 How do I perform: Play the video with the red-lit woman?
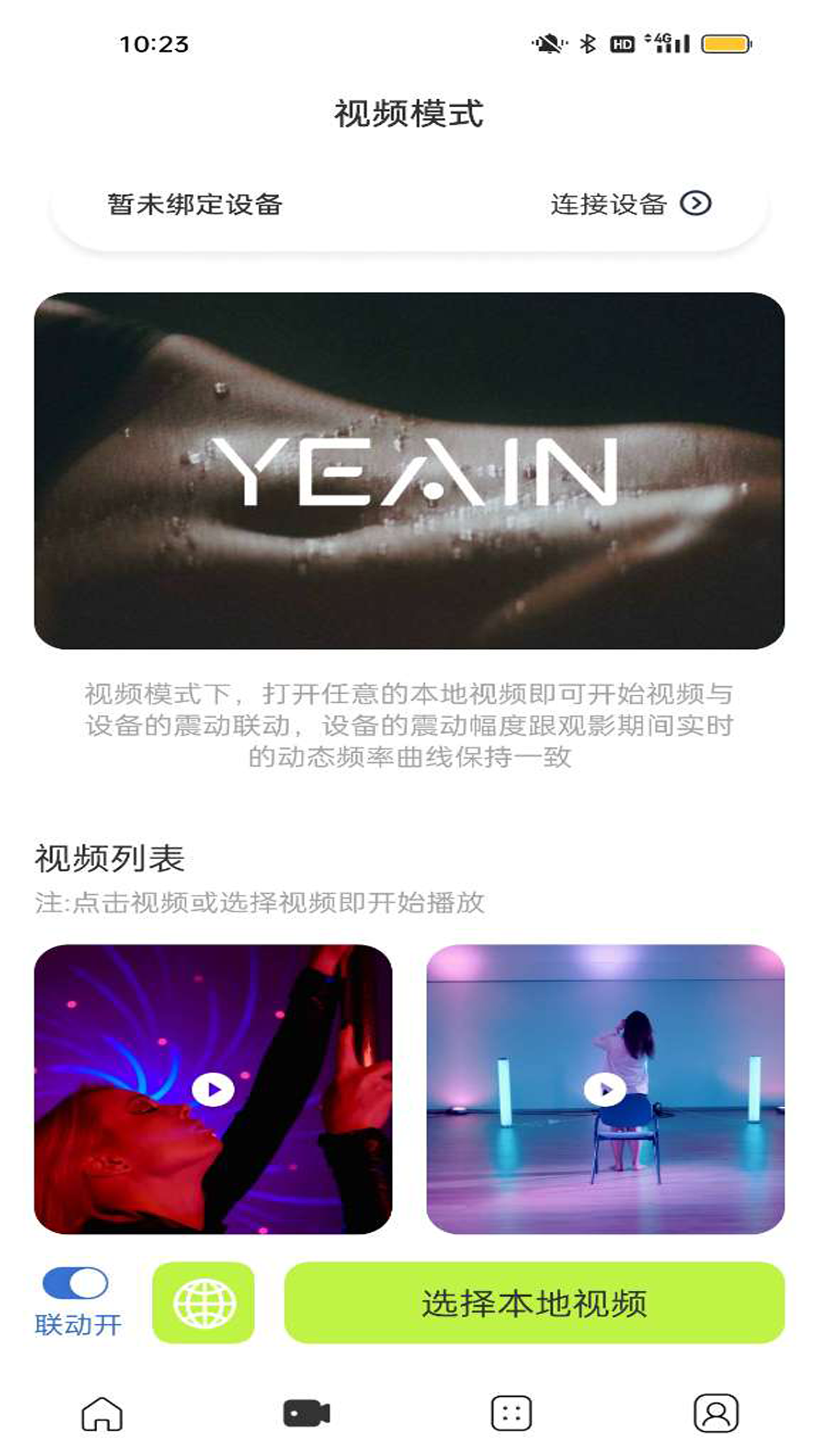coord(213,1090)
